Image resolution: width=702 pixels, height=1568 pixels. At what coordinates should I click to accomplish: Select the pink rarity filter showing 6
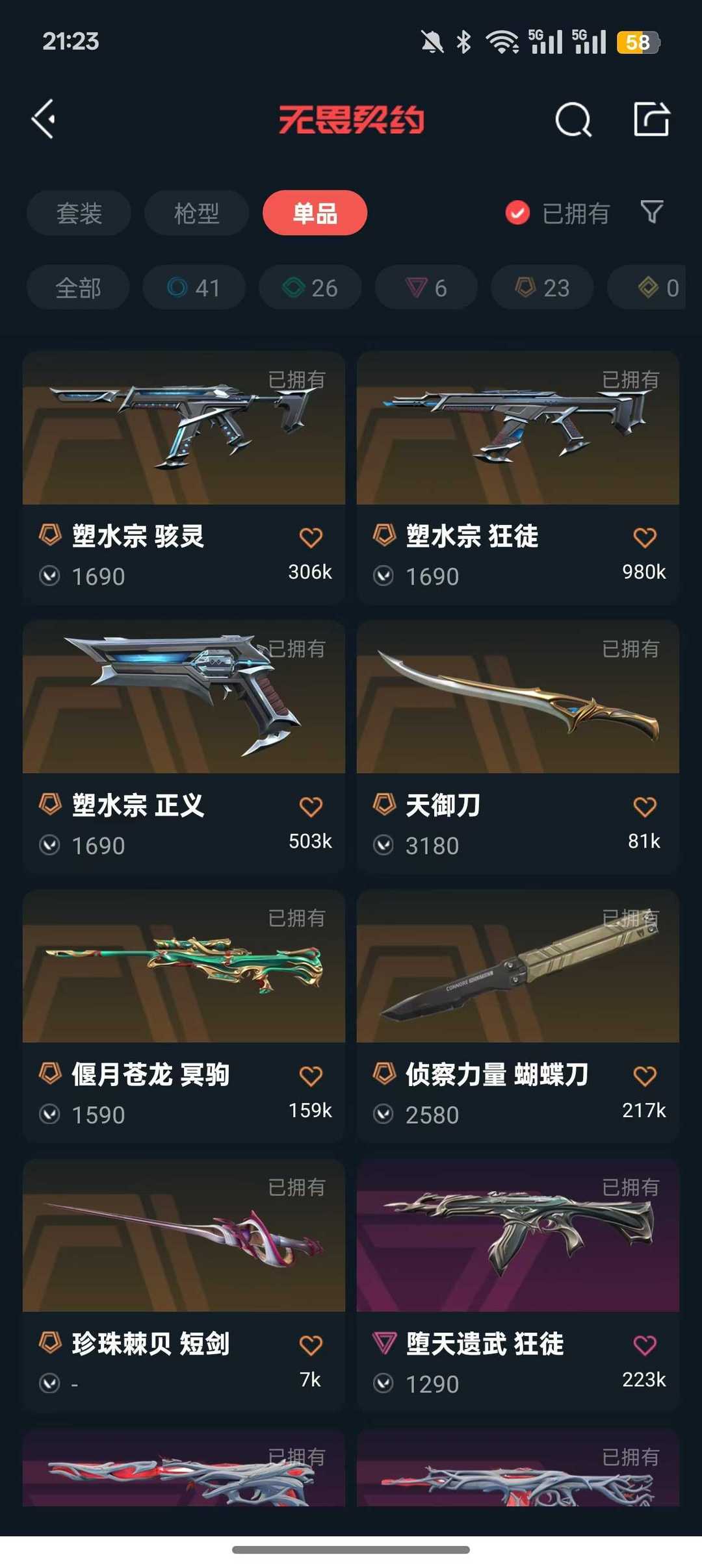pos(424,287)
